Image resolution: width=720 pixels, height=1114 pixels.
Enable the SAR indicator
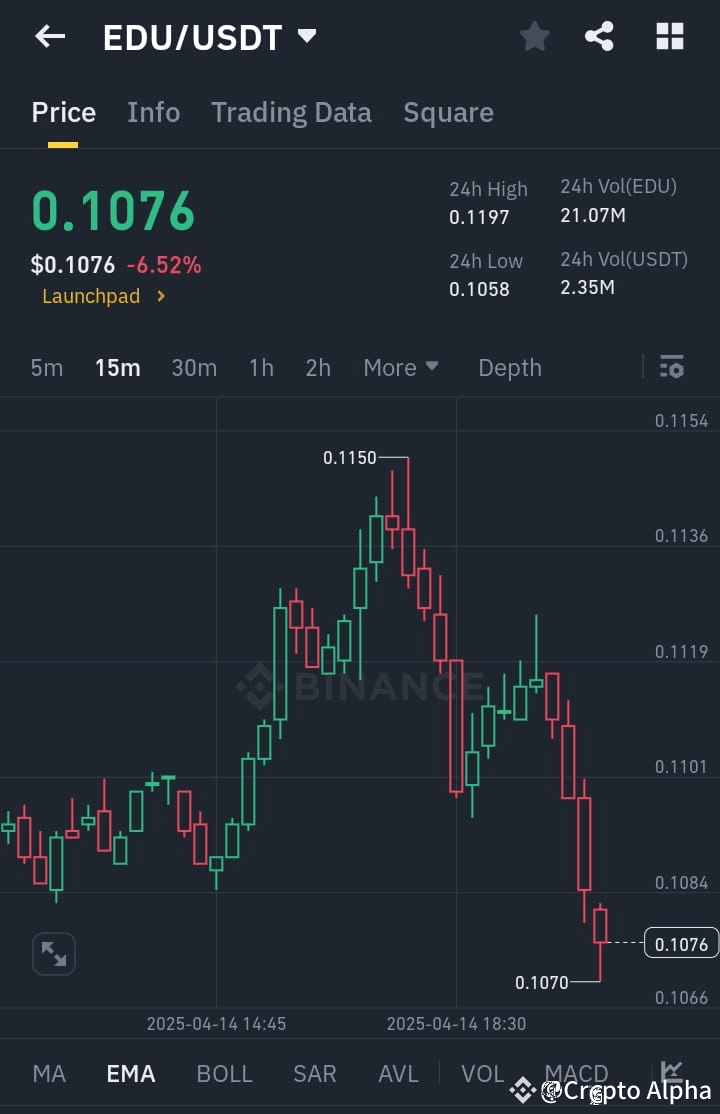pyautogui.click(x=314, y=1073)
